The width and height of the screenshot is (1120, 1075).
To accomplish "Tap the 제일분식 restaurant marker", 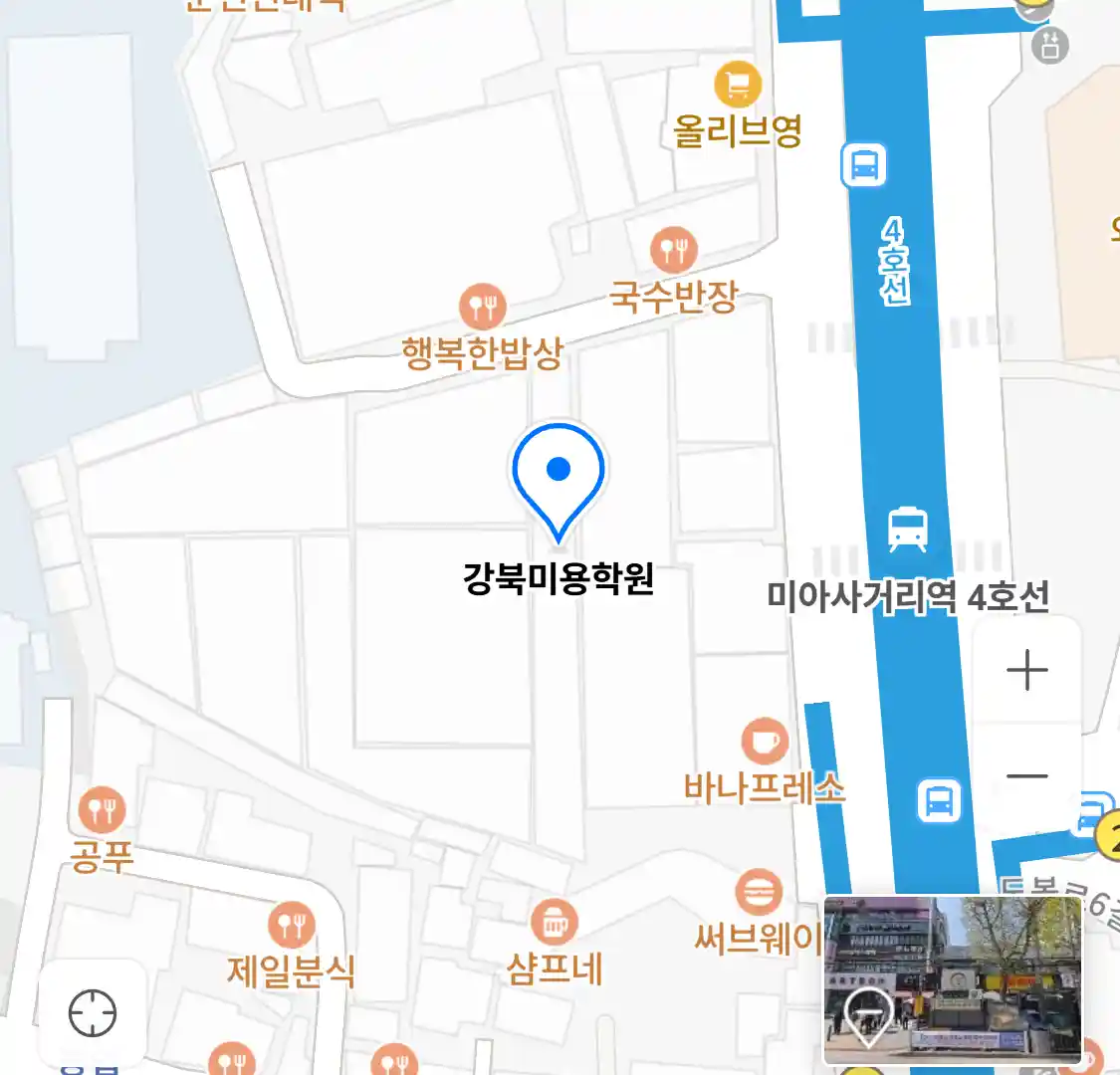I will (291, 927).
